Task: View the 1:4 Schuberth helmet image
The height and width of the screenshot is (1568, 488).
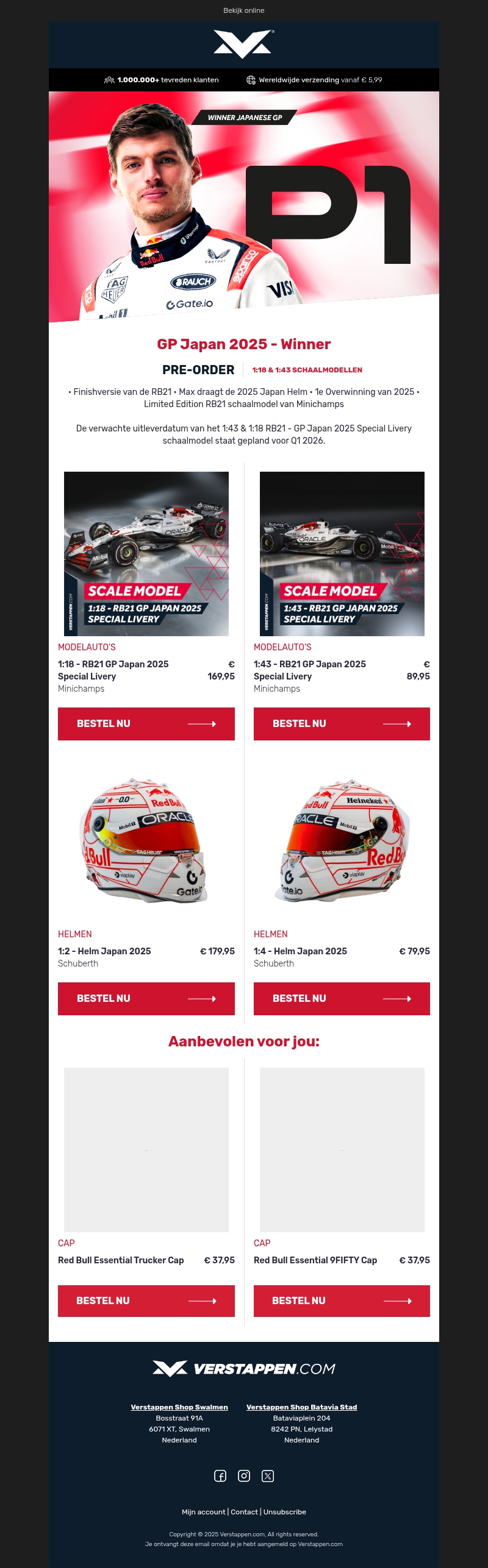Action: (x=342, y=841)
